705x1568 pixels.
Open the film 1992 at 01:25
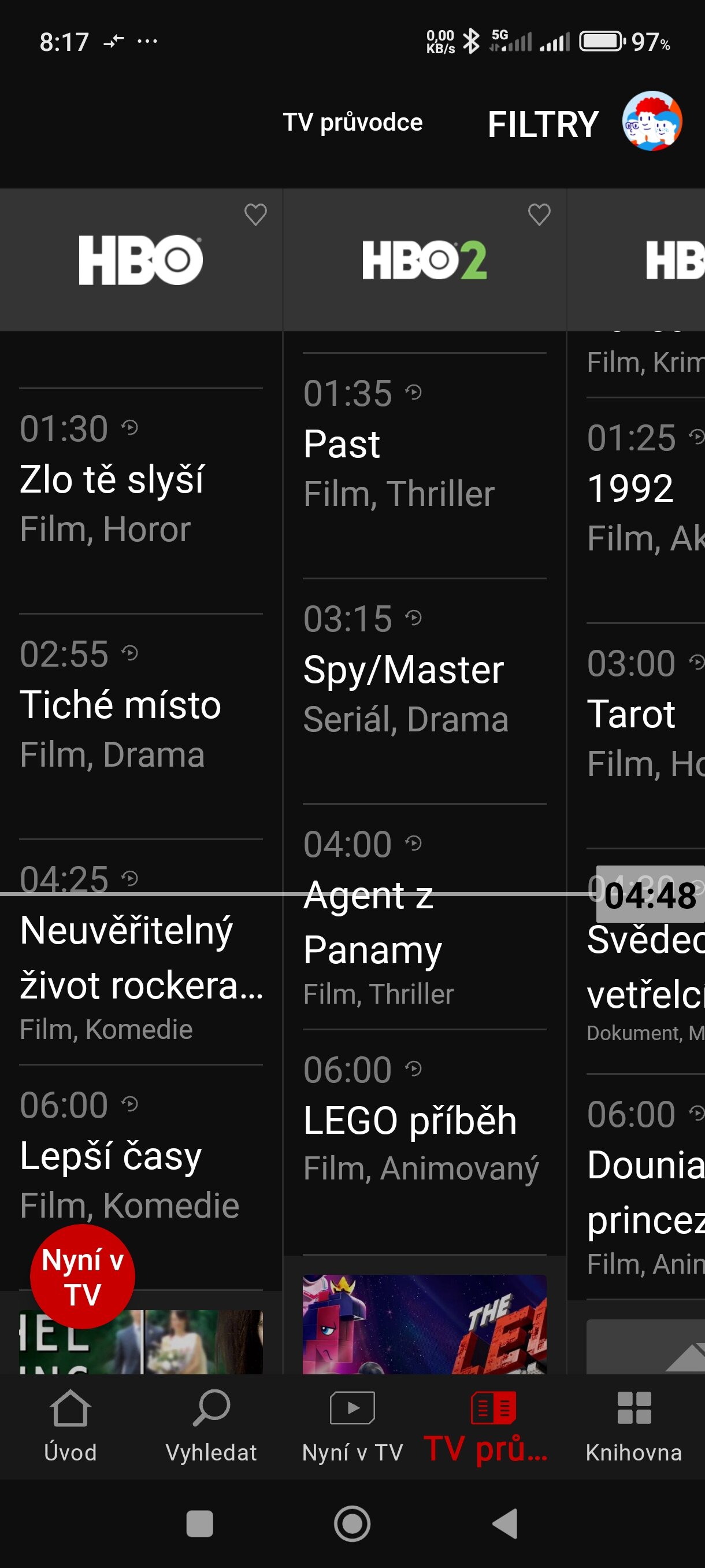[645, 488]
